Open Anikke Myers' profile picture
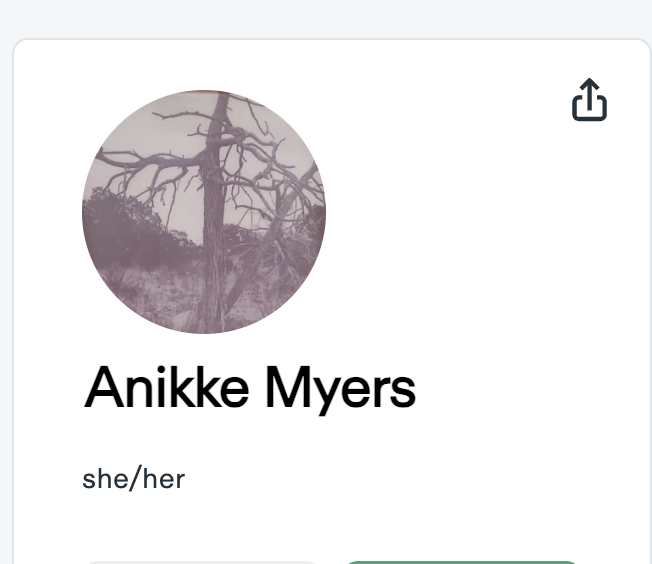652x564 pixels. click(204, 212)
